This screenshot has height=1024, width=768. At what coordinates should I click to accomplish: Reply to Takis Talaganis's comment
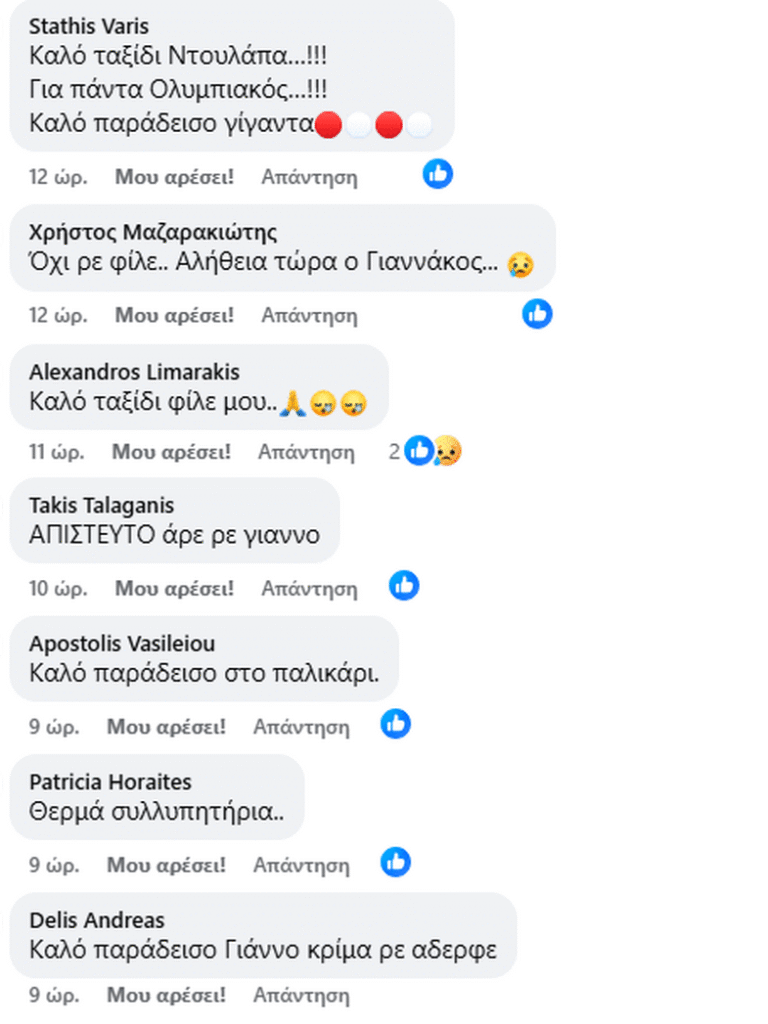coord(309,588)
